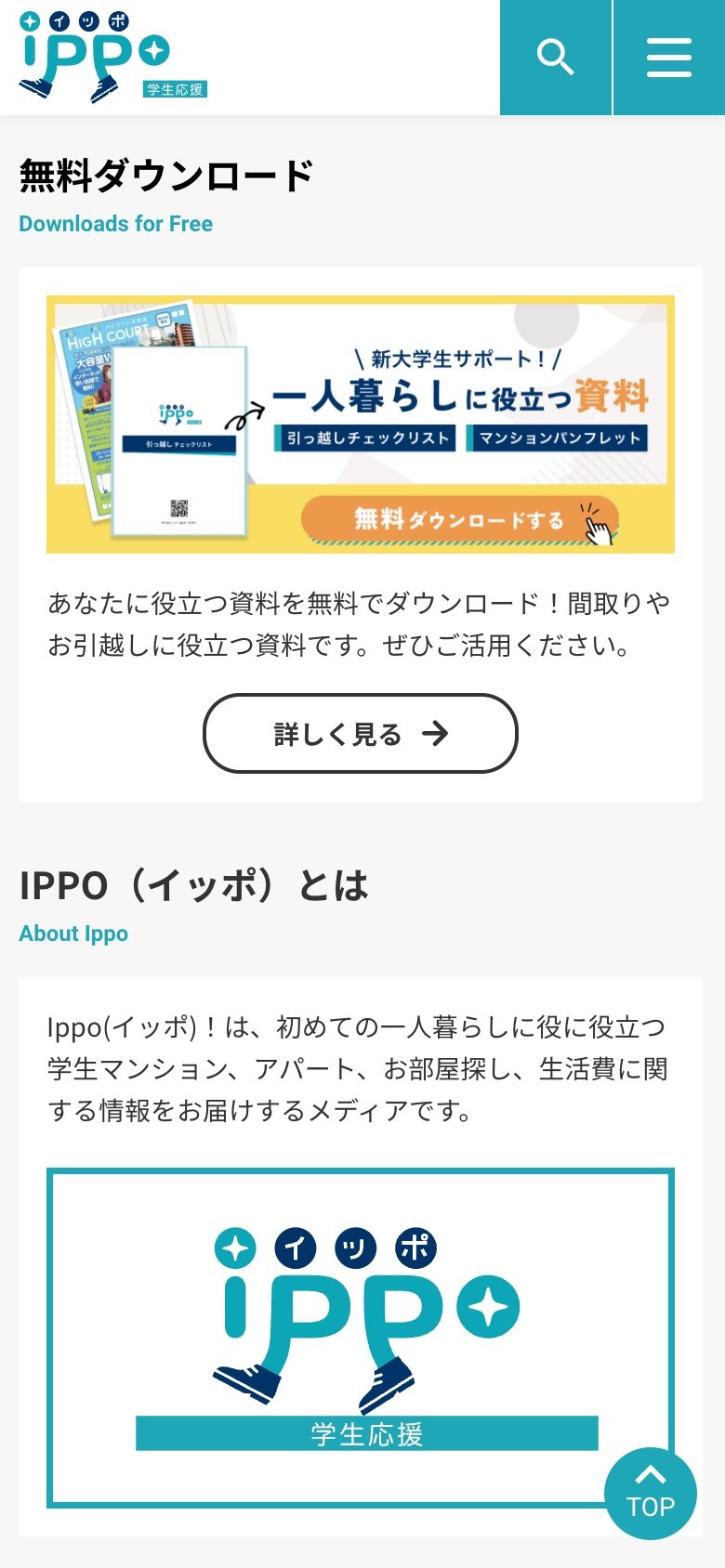Open the search magnifier icon

pos(555,58)
